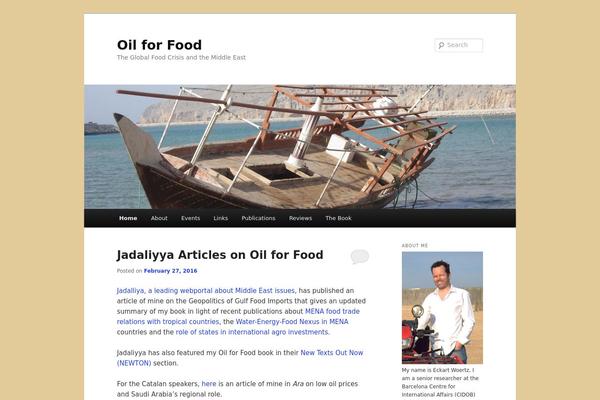
Task: Switch to the Events page
Action: click(x=190, y=218)
